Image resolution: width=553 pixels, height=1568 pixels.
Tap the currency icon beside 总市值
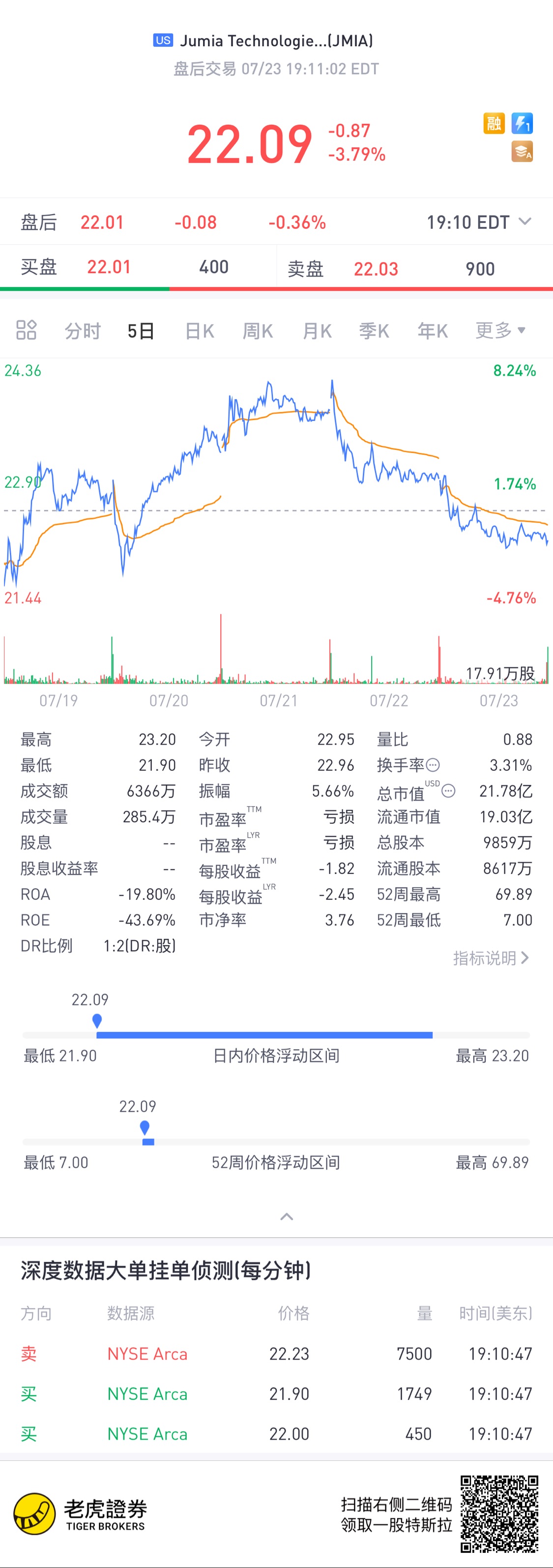(448, 791)
